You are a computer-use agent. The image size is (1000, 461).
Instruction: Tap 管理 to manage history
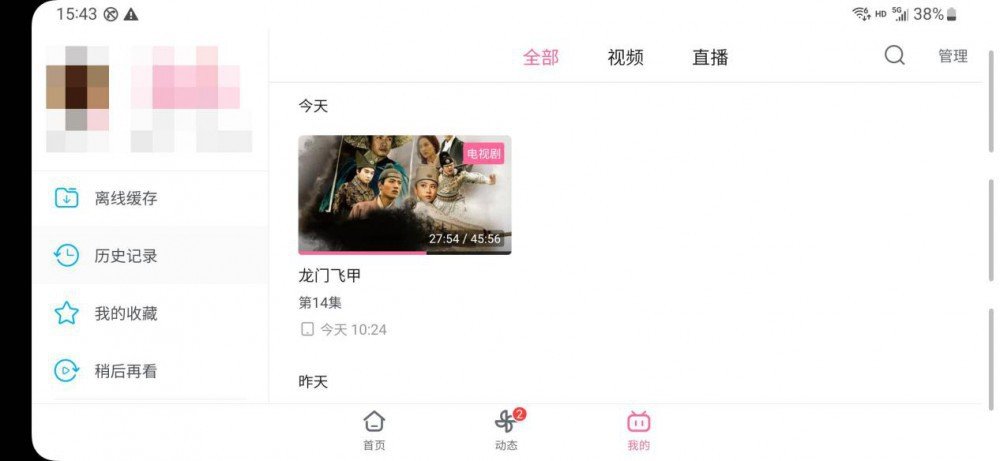952,56
